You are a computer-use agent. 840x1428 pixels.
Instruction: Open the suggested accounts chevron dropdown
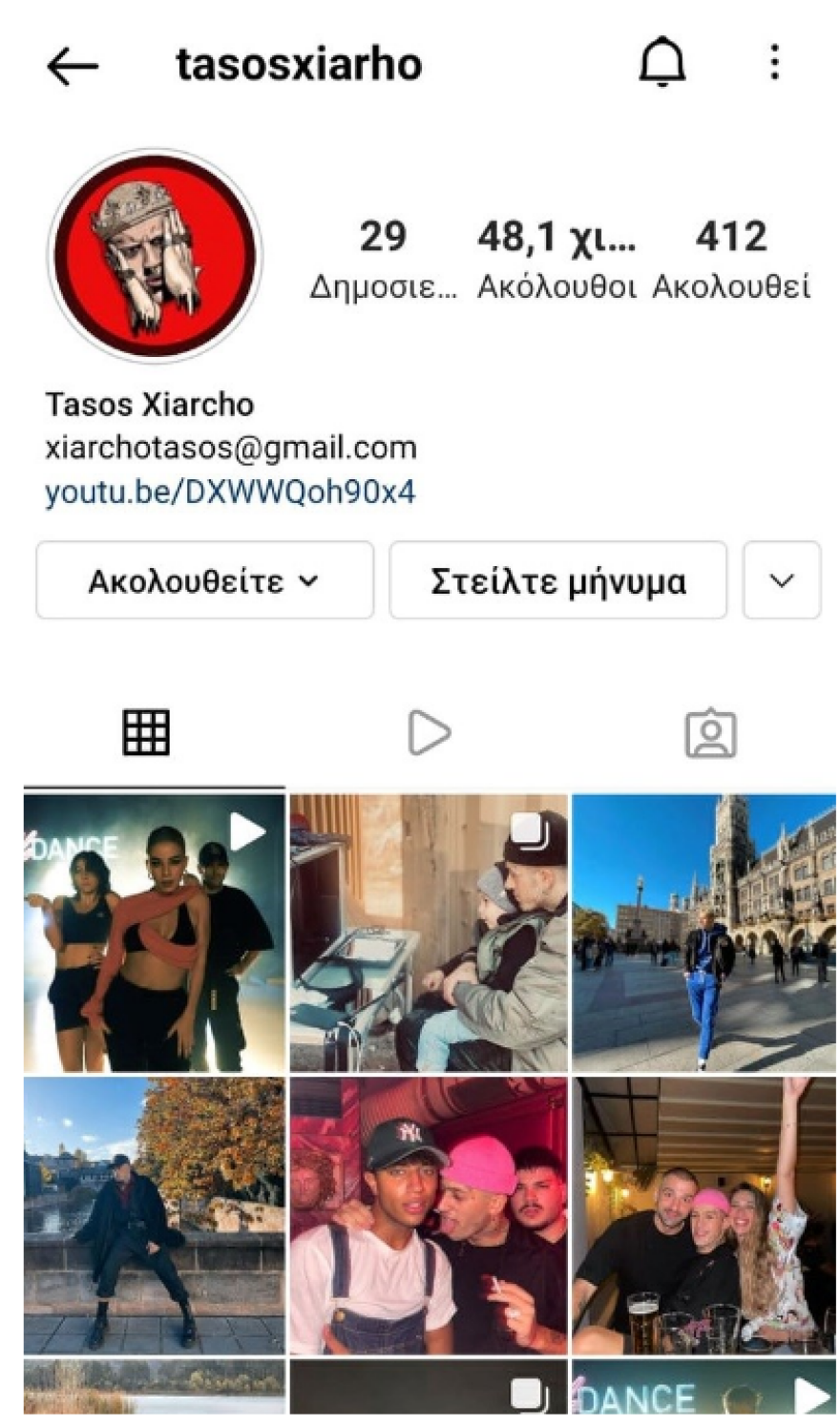coord(782,581)
